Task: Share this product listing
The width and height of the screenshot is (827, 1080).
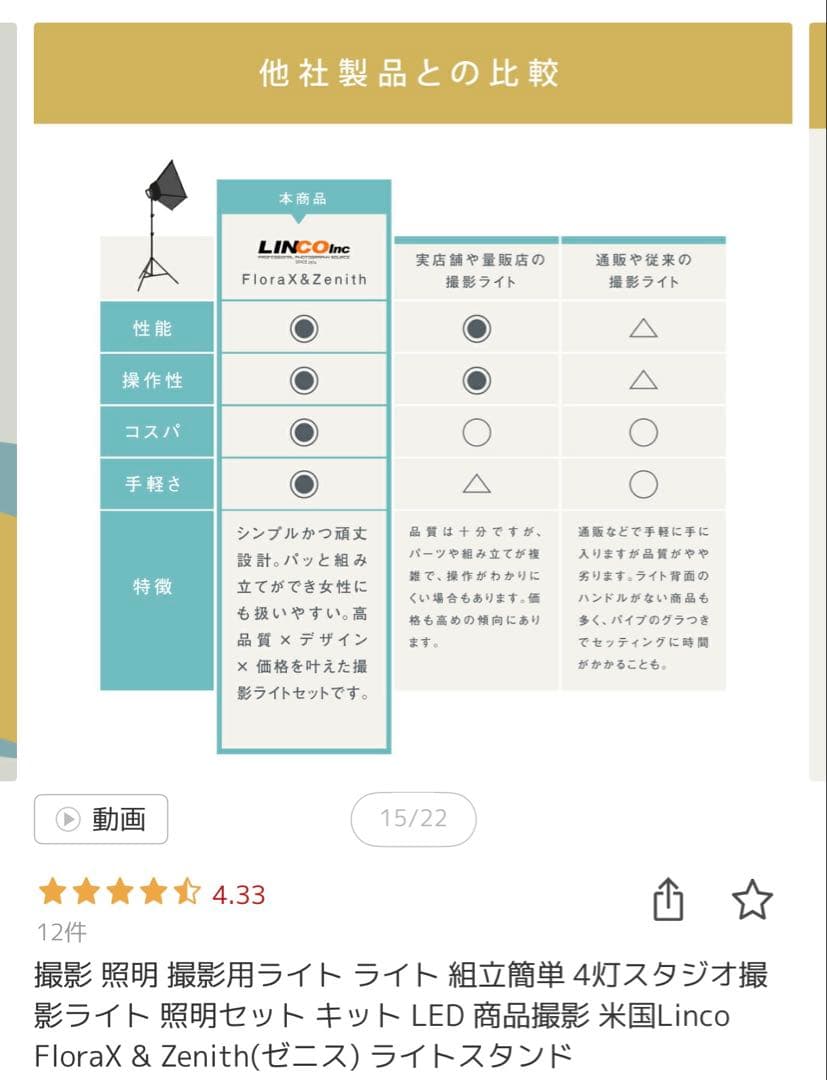Action: (x=668, y=899)
